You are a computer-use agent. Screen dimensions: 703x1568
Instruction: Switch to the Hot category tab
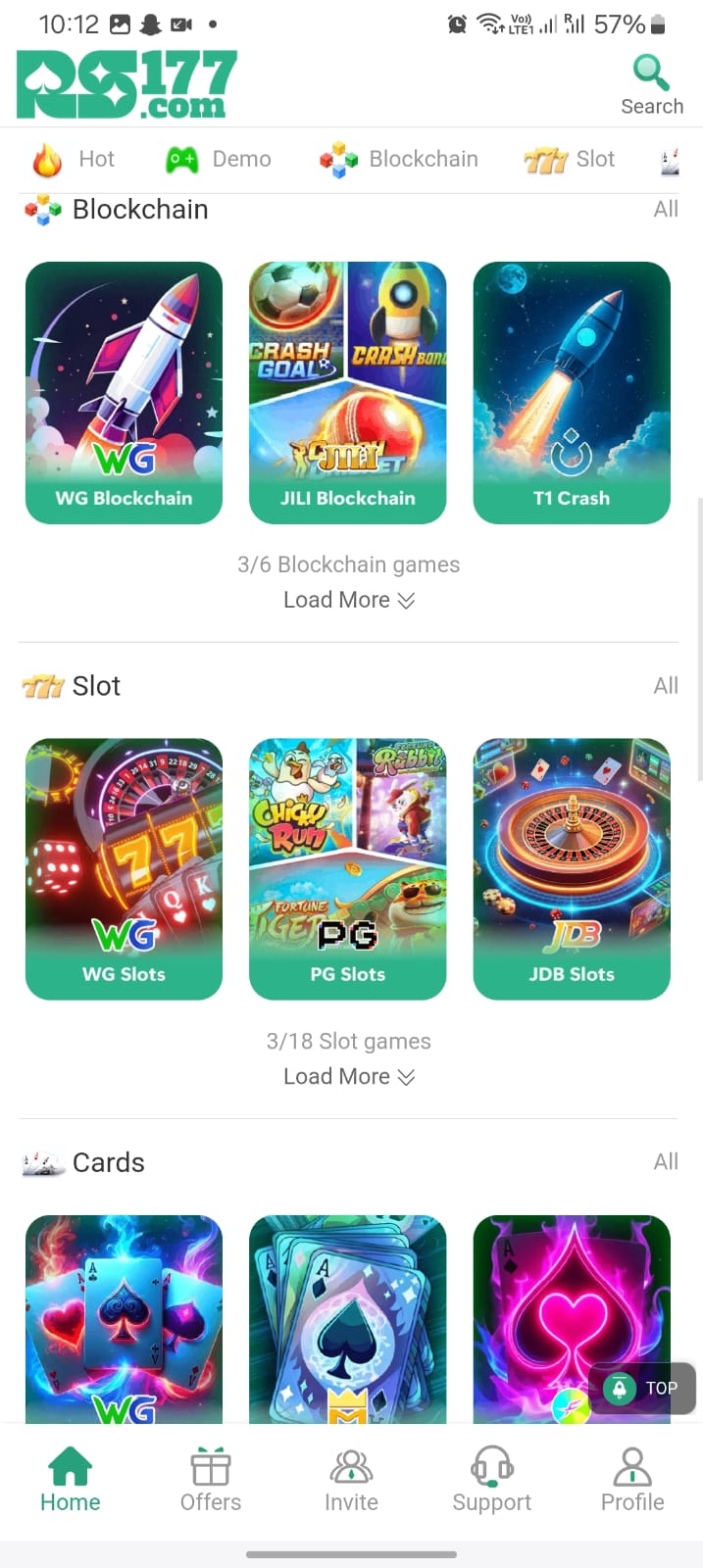tap(75, 159)
